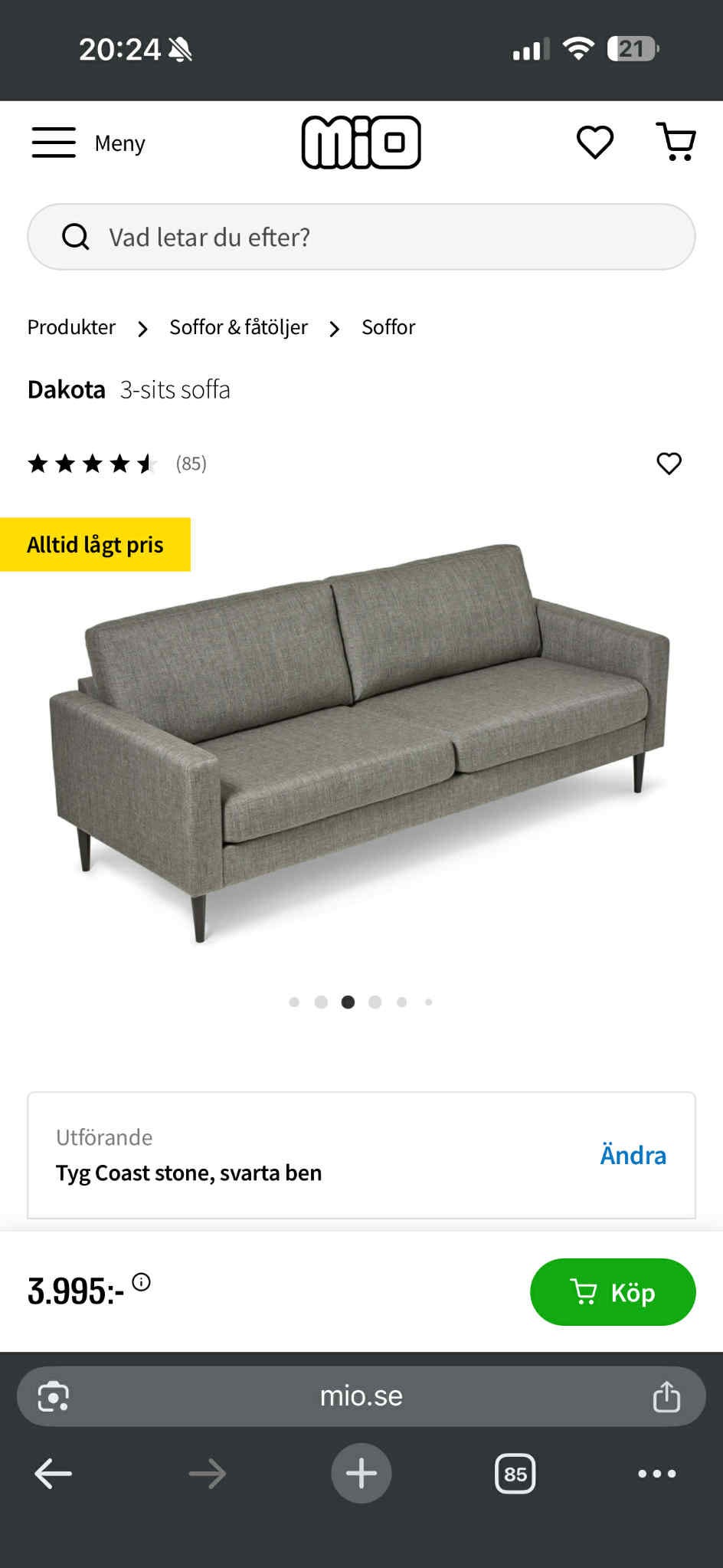Open the shopping cart icon
This screenshot has height=1568, width=723.
677,142
